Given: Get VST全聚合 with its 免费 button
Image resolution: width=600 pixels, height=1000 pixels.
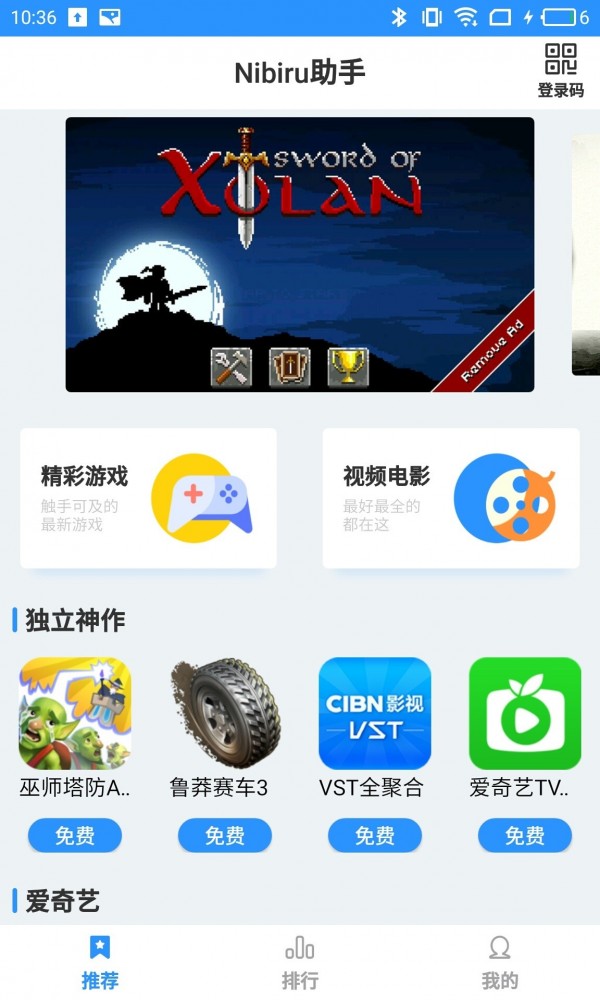Looking at the screenshot, I should click(375, 835).
